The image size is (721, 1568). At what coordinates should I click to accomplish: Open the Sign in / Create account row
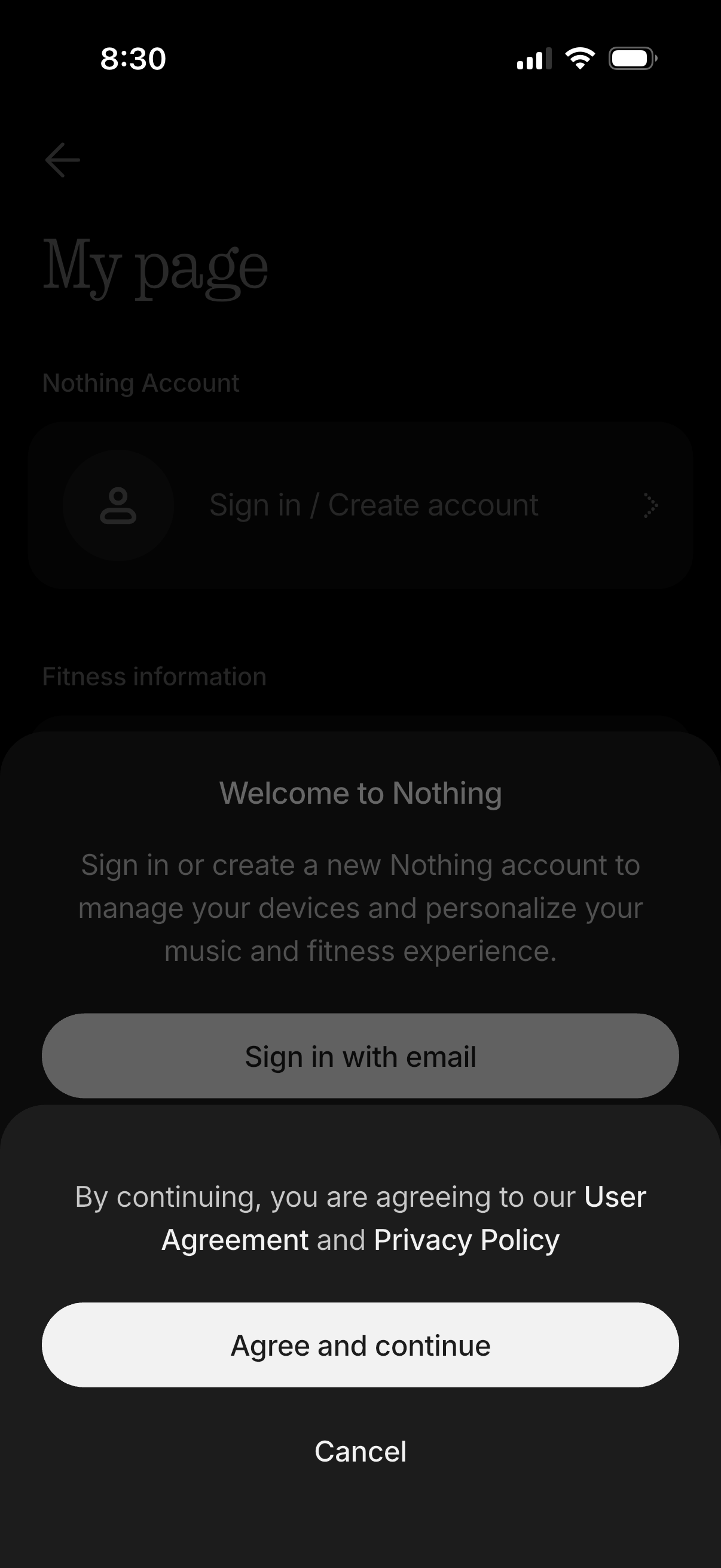[360, 505]
